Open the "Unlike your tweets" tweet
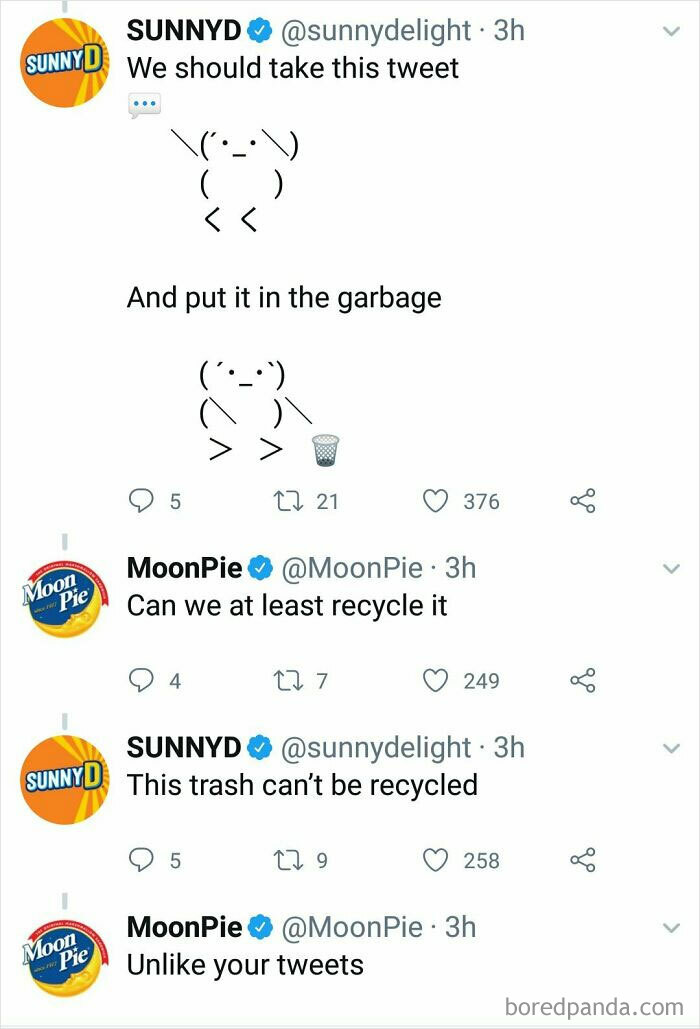Image resolution: width=700 pixels, height=1029 pixels. 245,965
